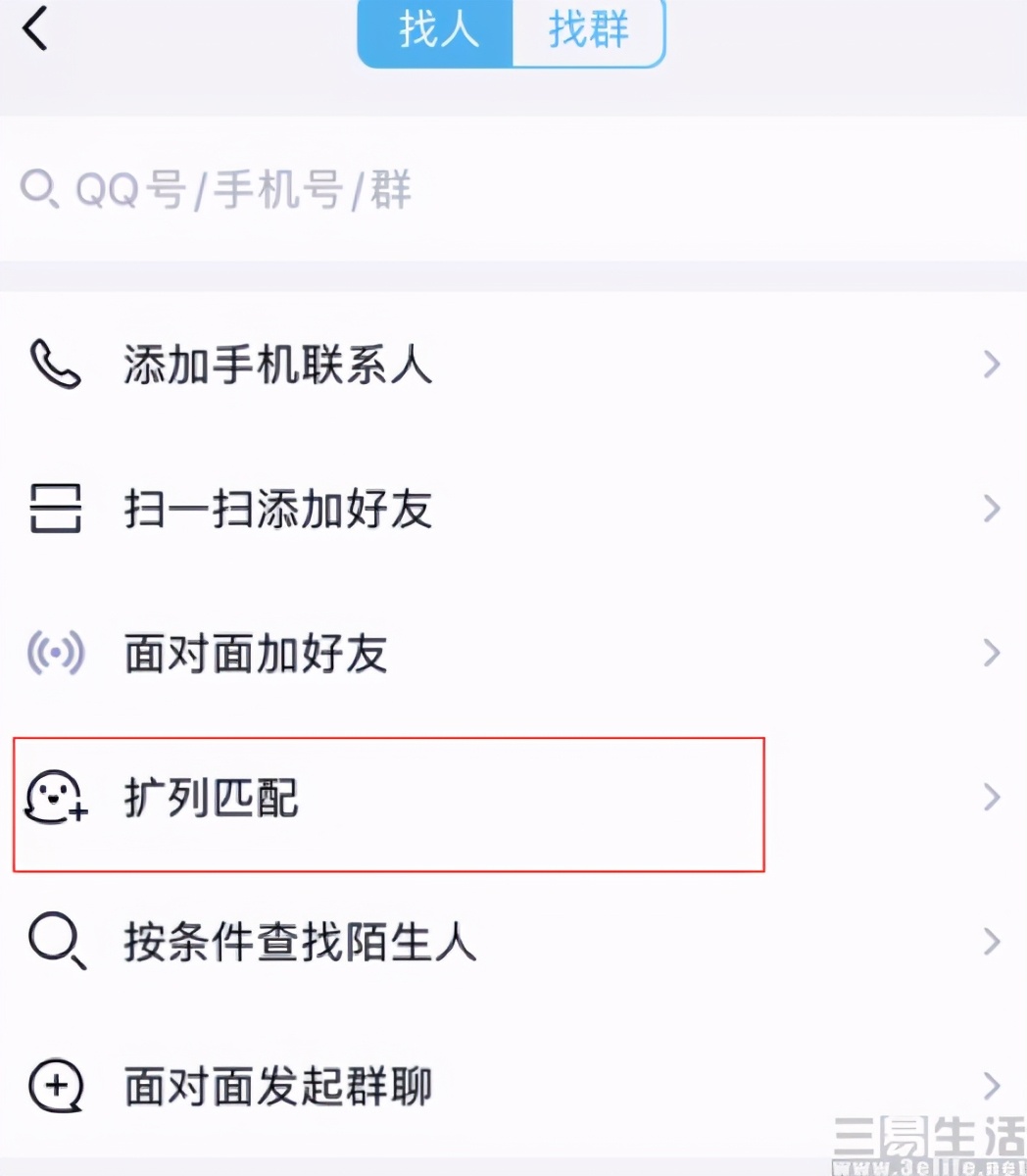The height and width of the screenshot is (1176, 1027).
Task: Tap the back arrow at top left
Action: pos(35,29)
